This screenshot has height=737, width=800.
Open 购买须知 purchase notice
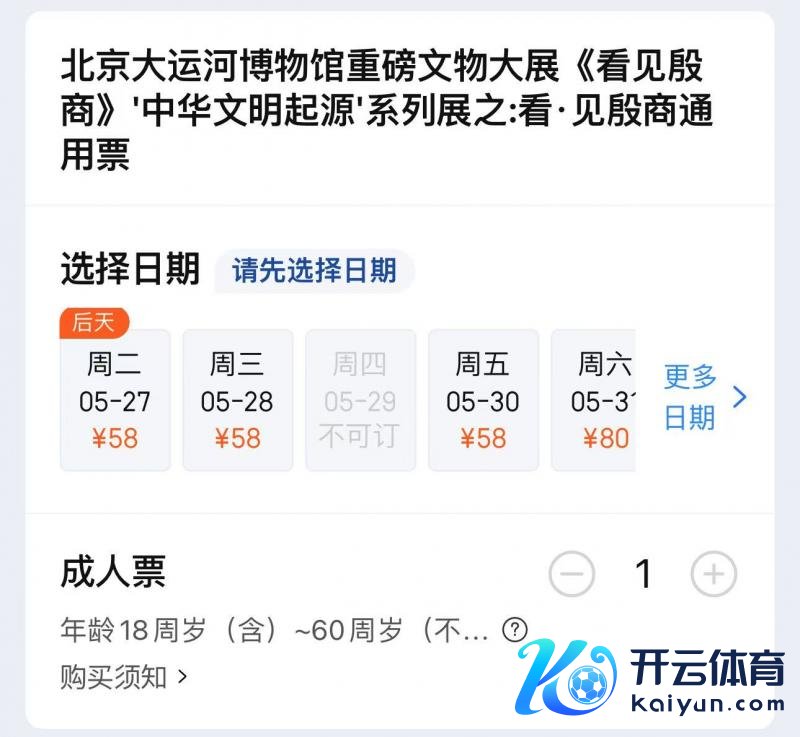point(123,677)
